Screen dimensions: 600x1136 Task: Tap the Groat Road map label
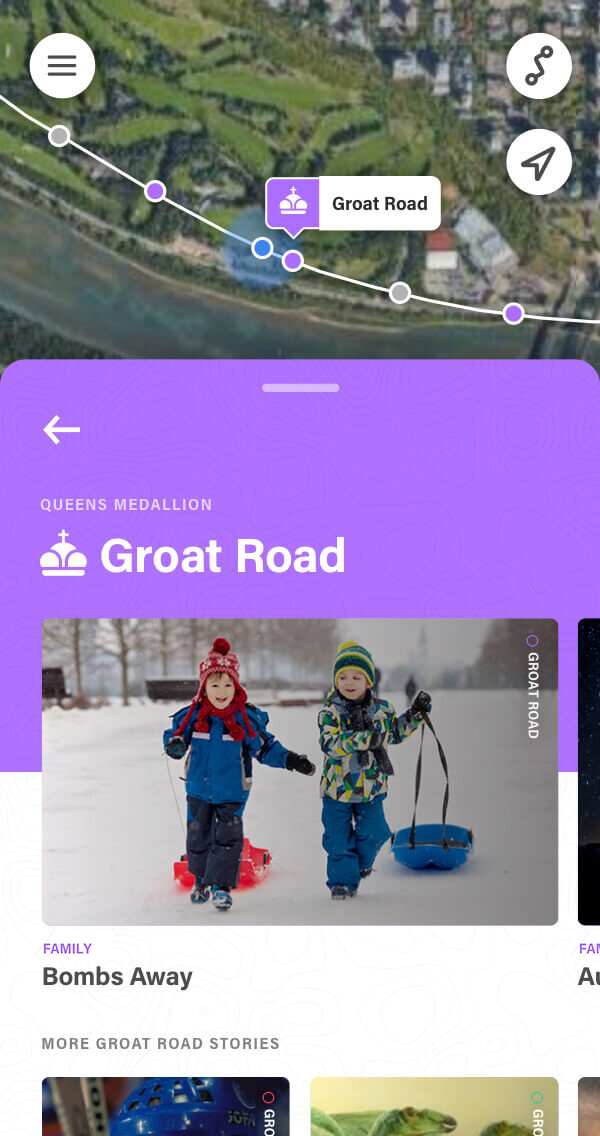[353, 204]
